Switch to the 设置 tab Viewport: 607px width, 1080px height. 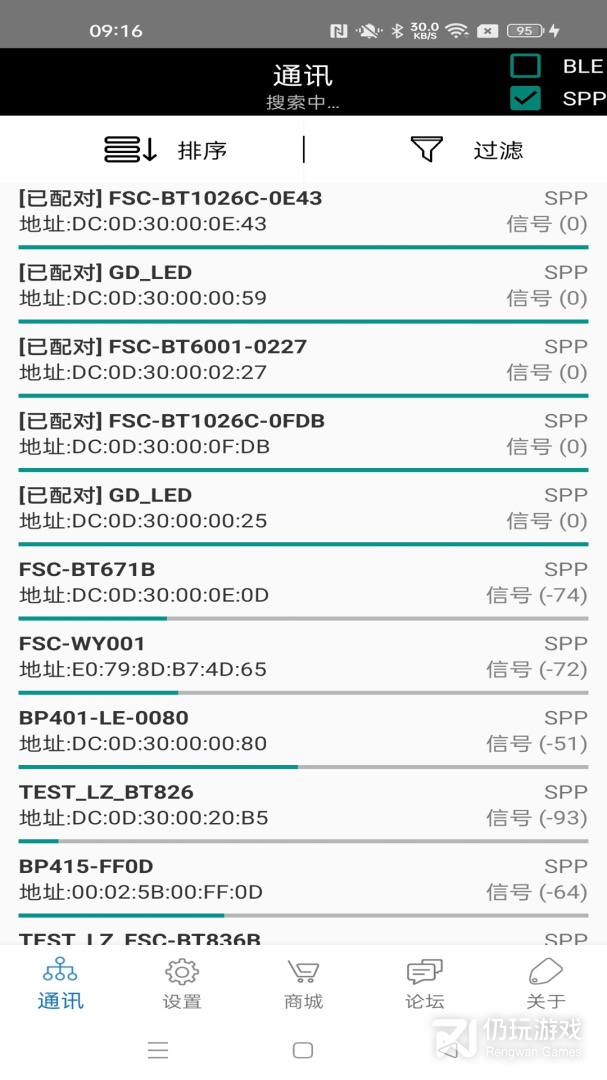tap(182, 984)
